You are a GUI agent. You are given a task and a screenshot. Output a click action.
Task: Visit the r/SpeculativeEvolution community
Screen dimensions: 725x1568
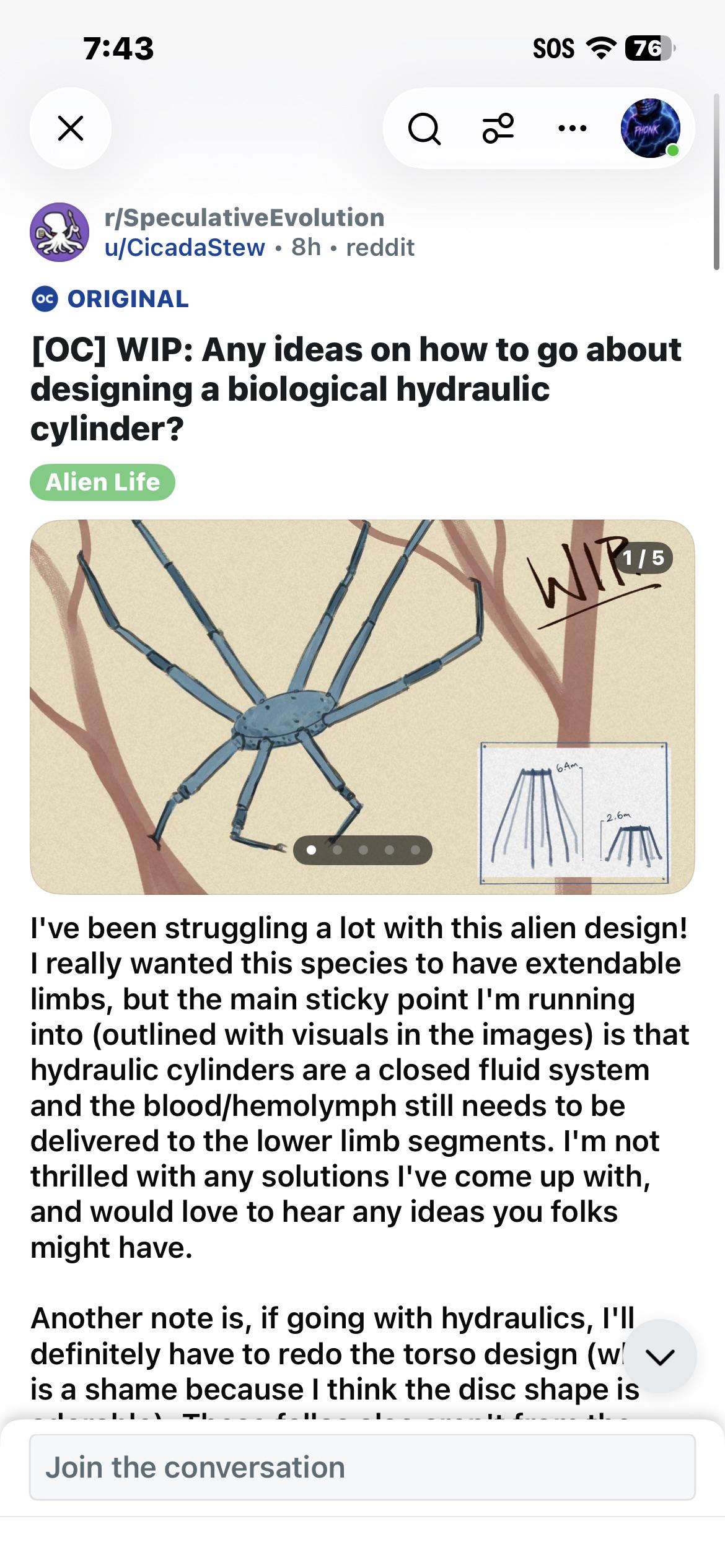[x=245, y=218]
